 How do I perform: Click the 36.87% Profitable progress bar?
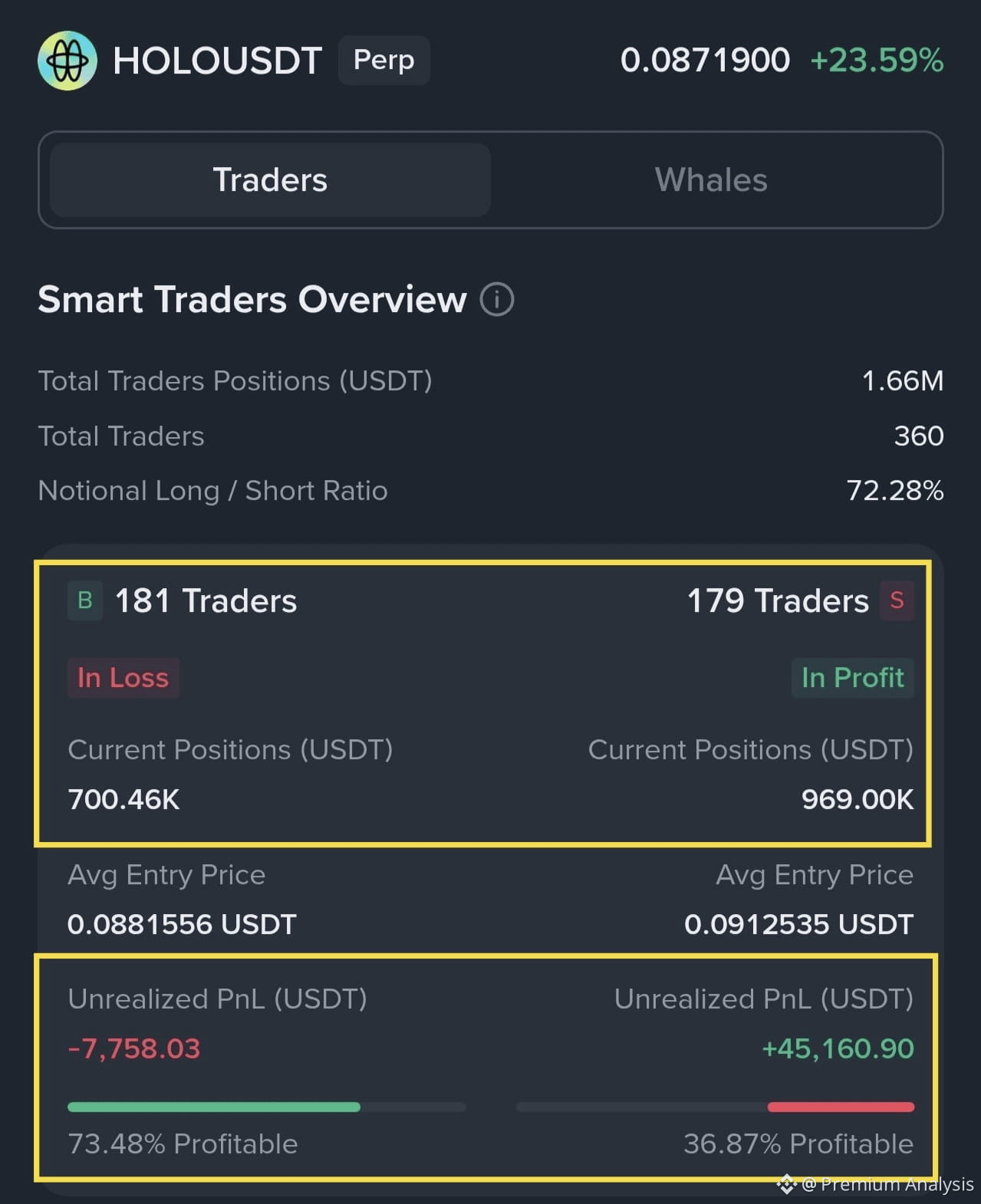715,1107
